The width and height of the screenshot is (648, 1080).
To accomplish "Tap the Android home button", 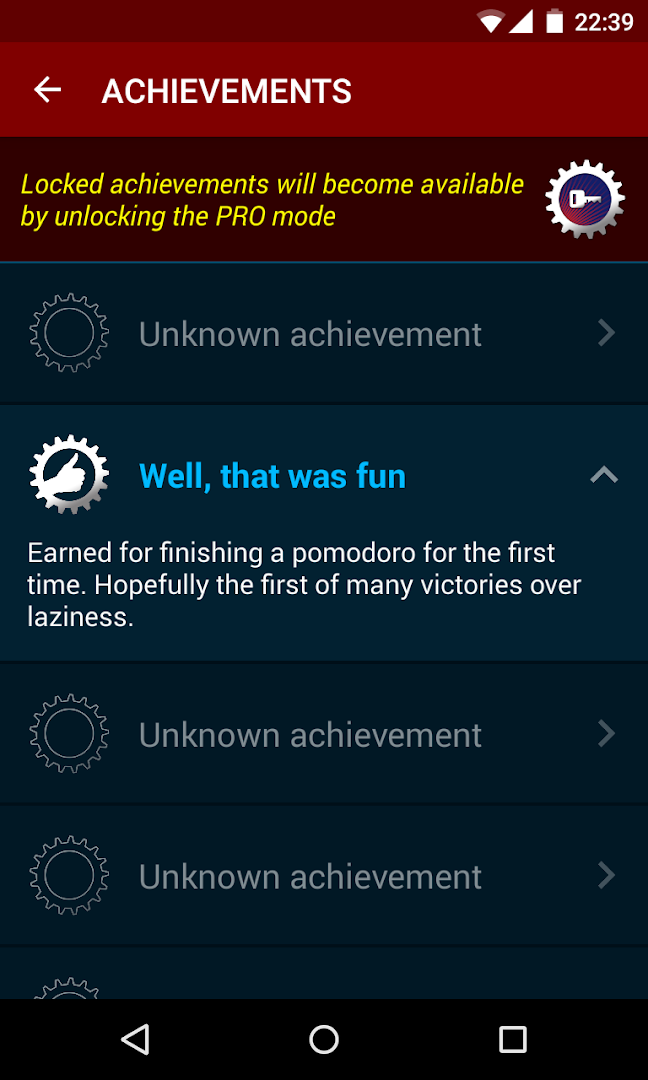I will [324, 1039].
